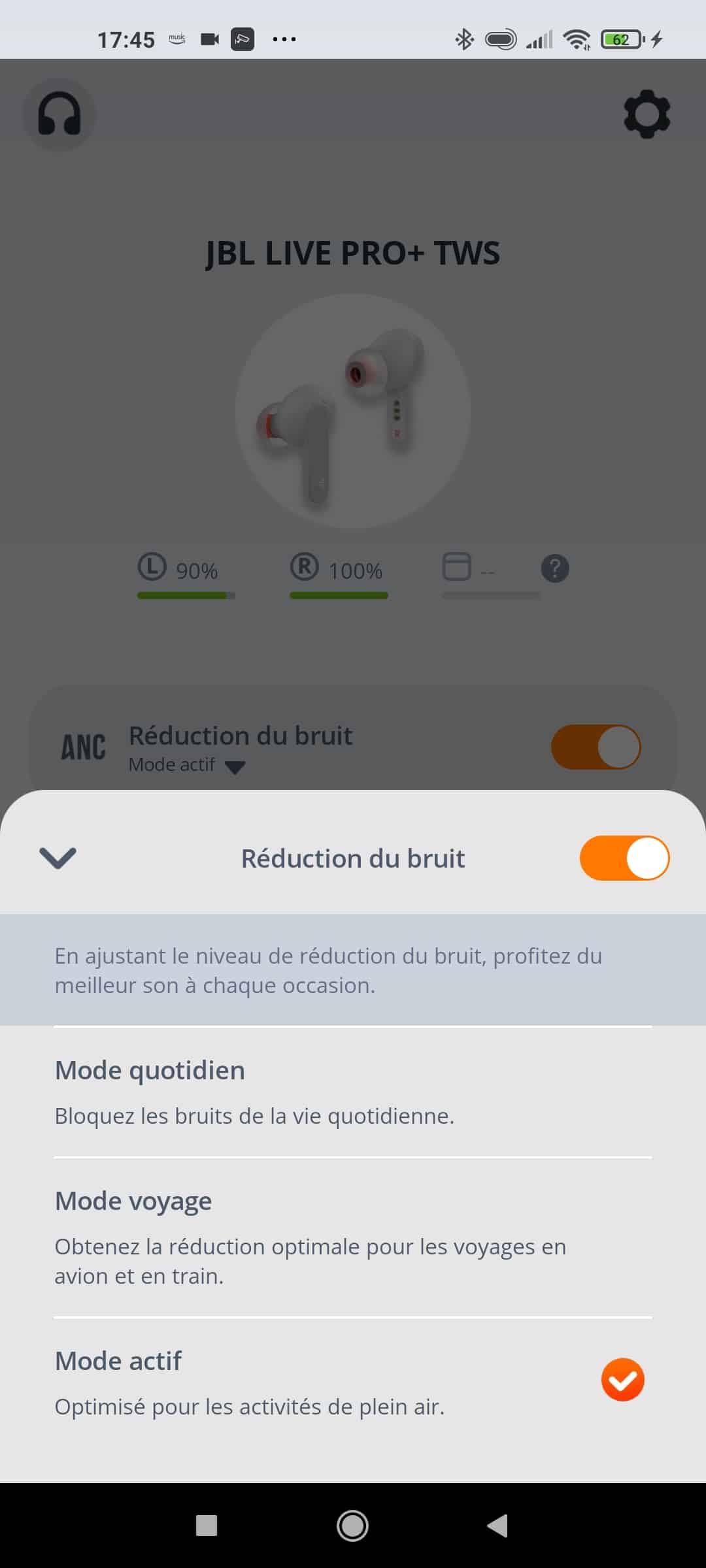The image size is (706, 1568).
Task: Choose Mode voyage
Action: (353, 1237)
